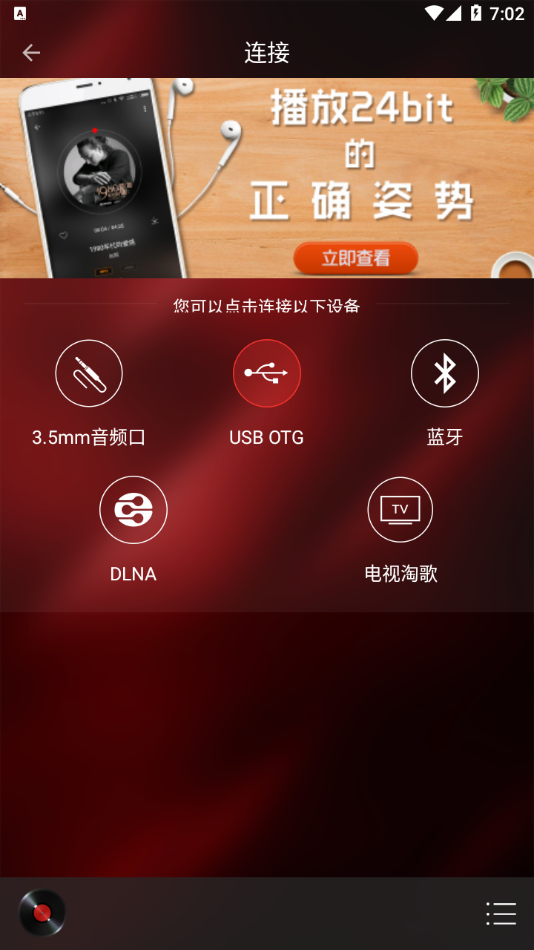Open the playlist queue icon
The height and width of the screenshot is (950, 534).
pyautogui.click(x=501, y=913)
